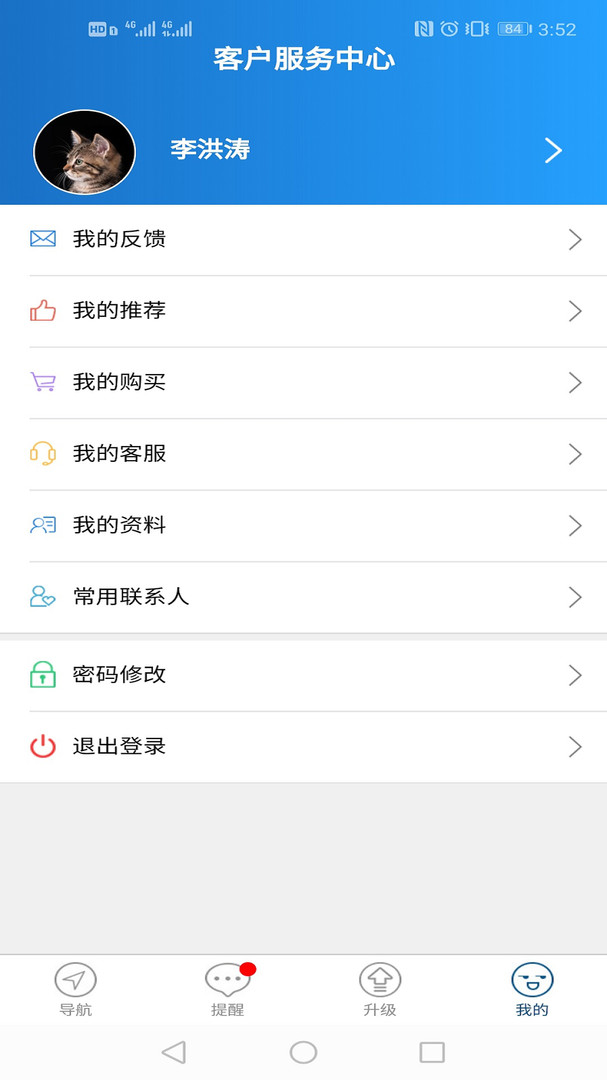
Task: Open 我的资料 profile info
Action: tap(303, 526)
